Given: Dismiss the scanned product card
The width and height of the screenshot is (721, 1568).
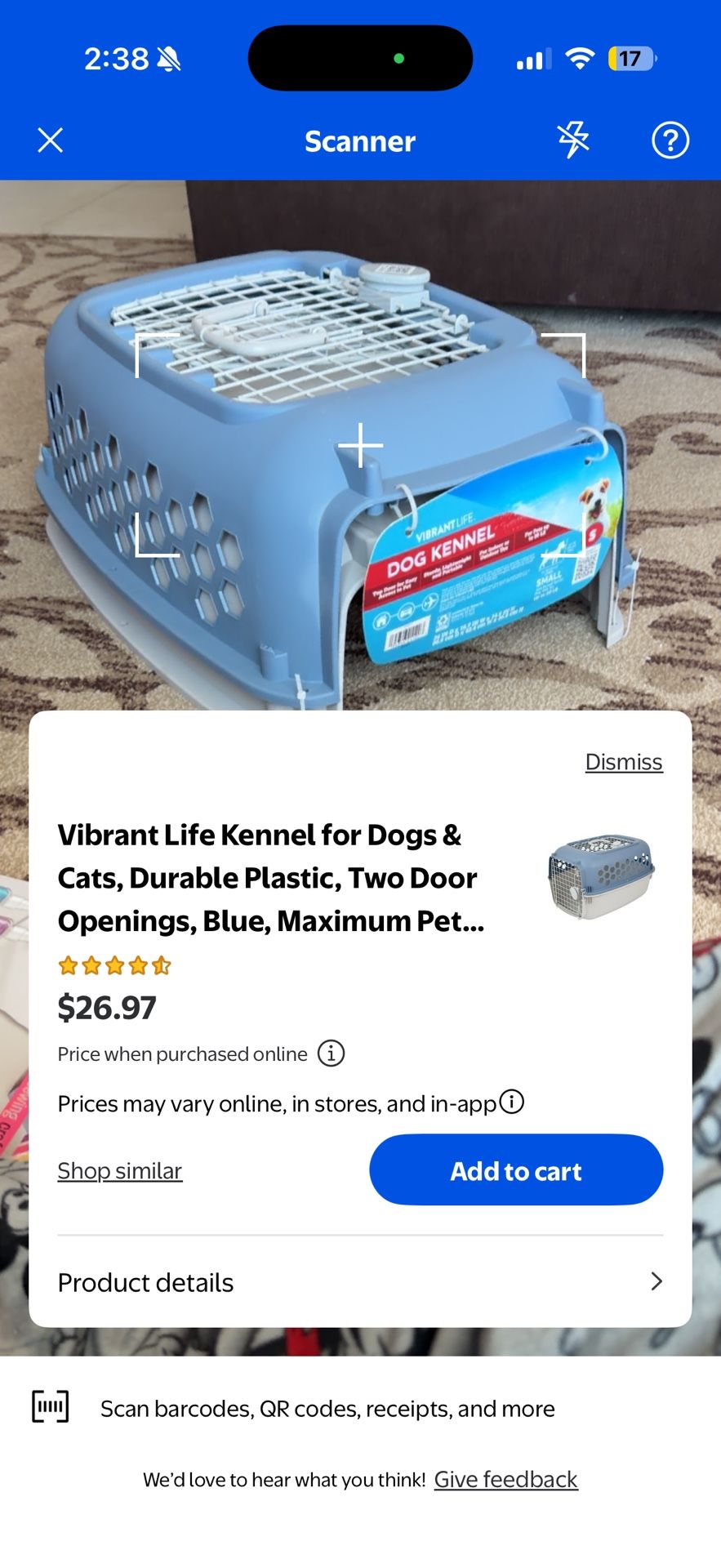Looking at the screenshot, I should tap(624, 762).
